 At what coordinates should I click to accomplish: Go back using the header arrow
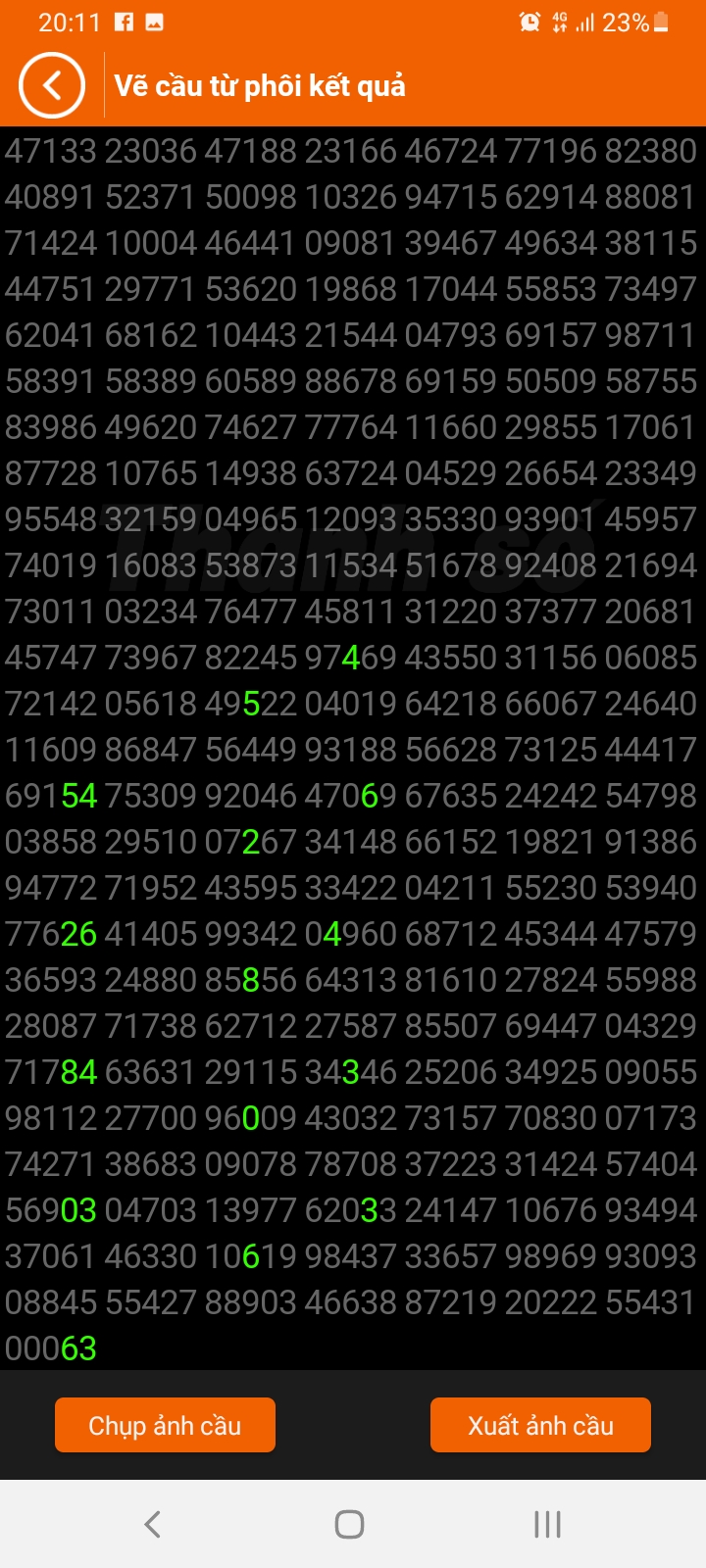point(51,85)
